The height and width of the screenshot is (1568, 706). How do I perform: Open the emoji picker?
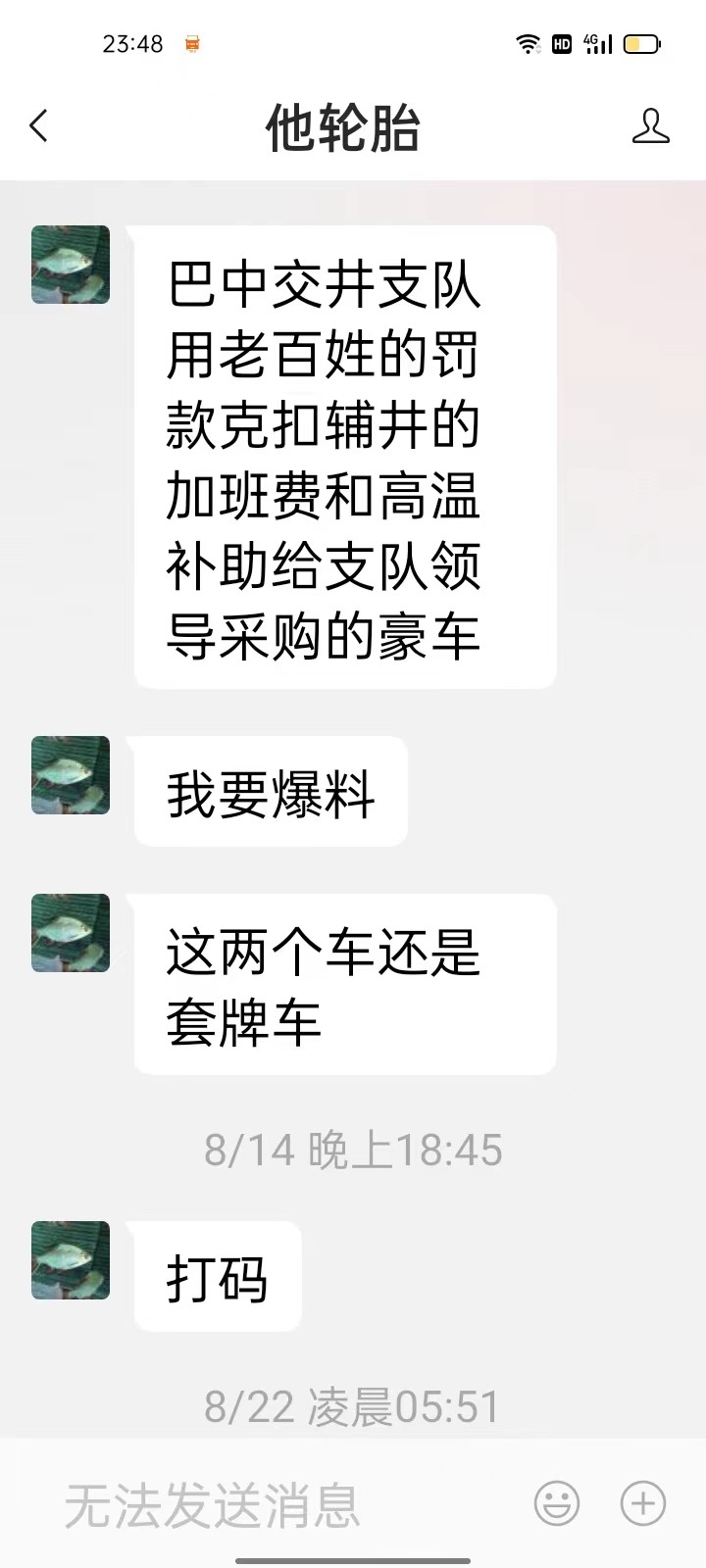[x=557, y=1503]
